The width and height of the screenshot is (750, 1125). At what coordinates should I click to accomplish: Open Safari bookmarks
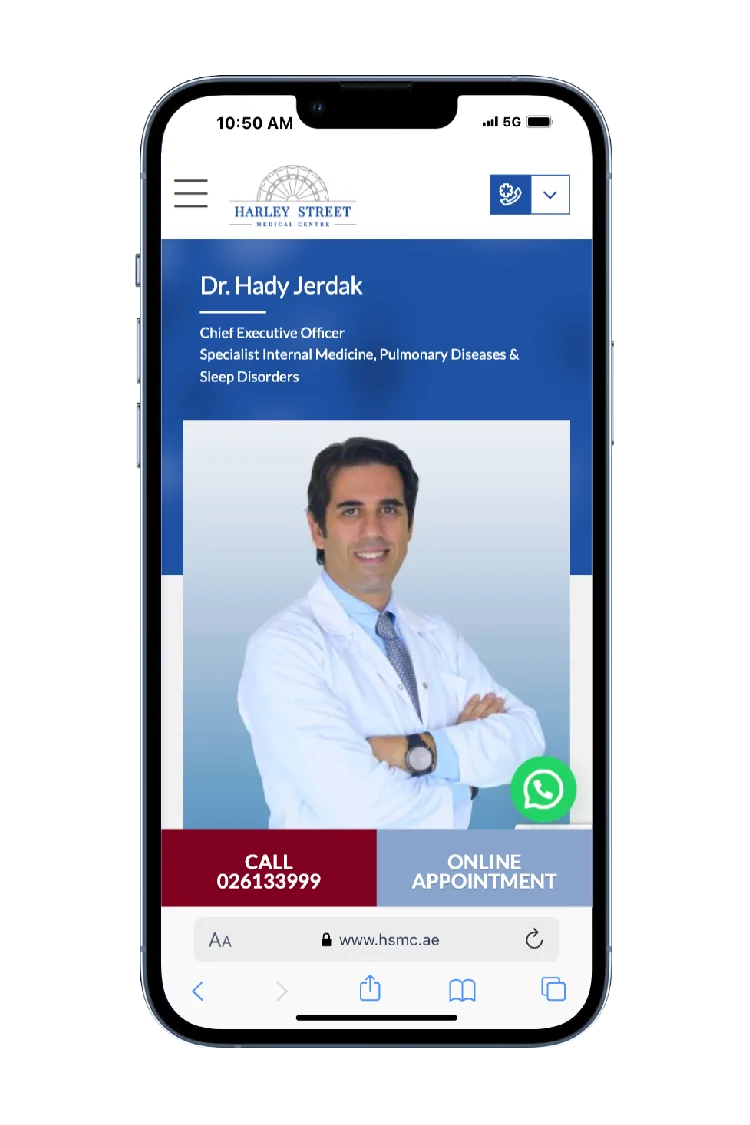click(x=461, y=991)
